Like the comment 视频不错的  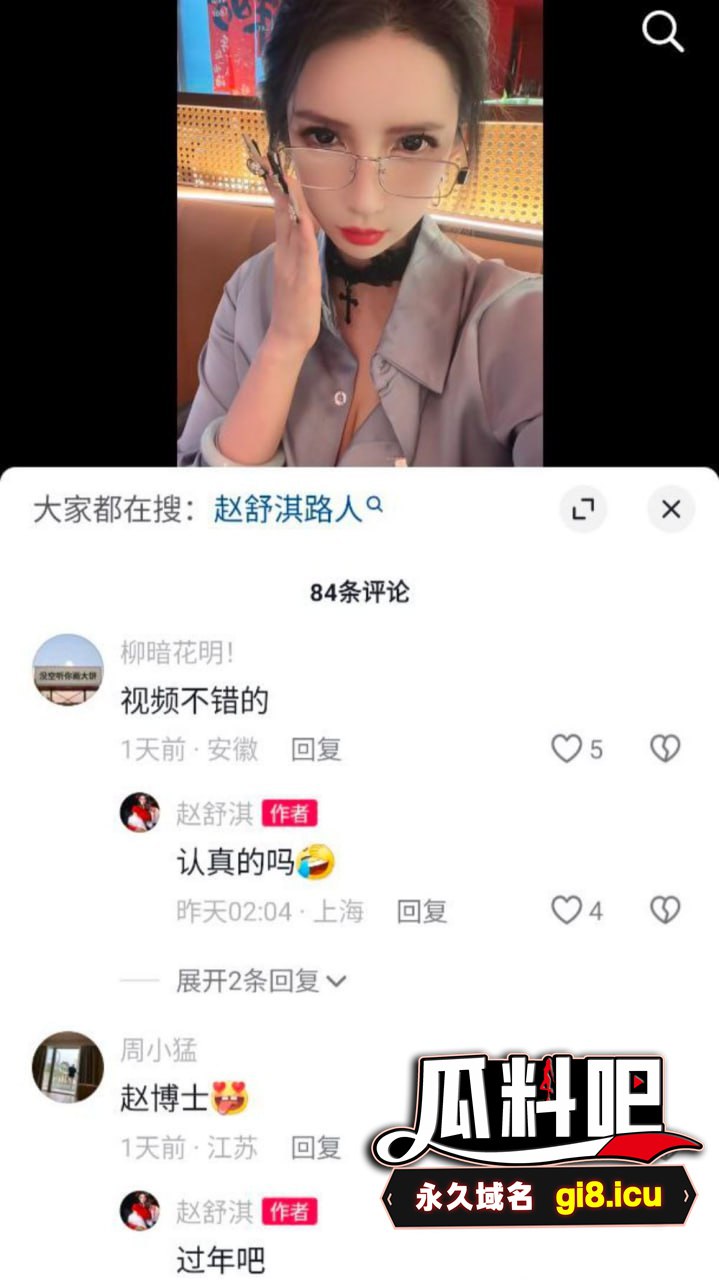coord(567,749)
